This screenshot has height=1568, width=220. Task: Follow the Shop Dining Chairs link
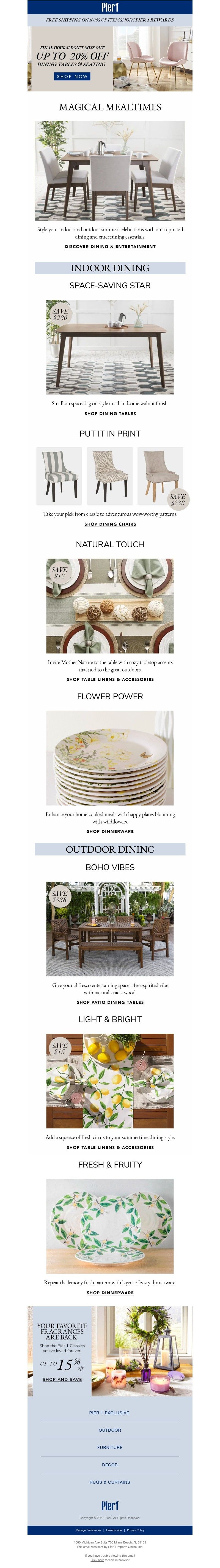pyautogui.click(x=110, y=524)
